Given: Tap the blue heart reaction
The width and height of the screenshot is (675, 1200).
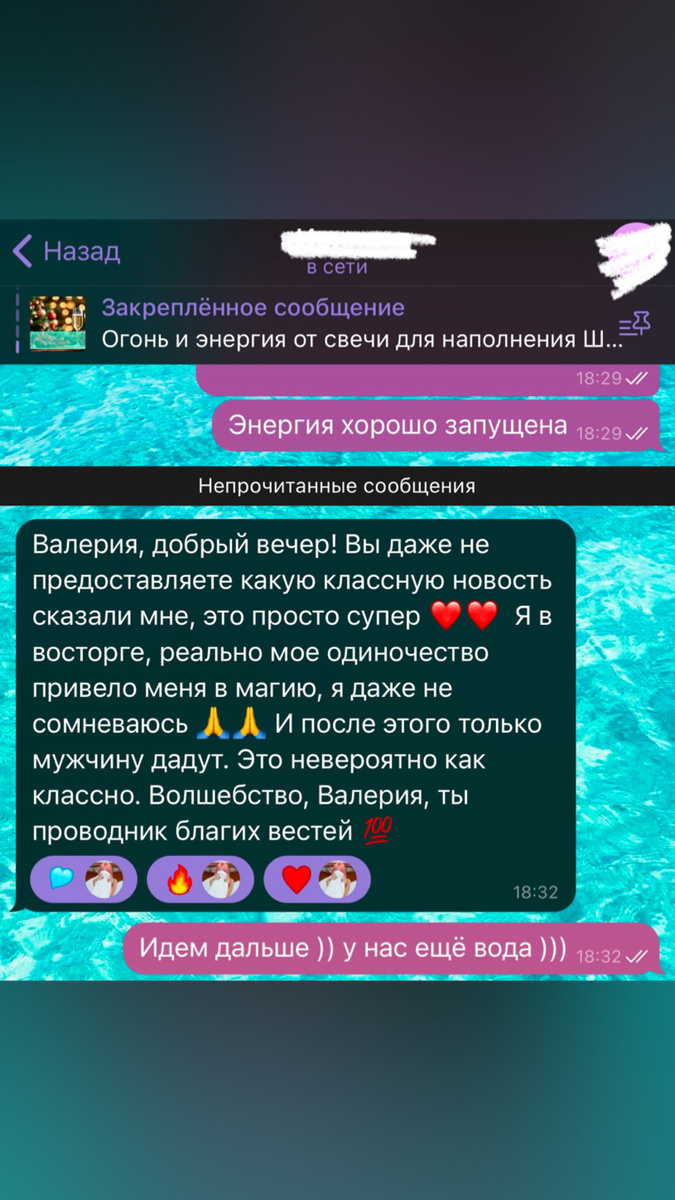Looking at the screenshot, I should coord(84,880).
